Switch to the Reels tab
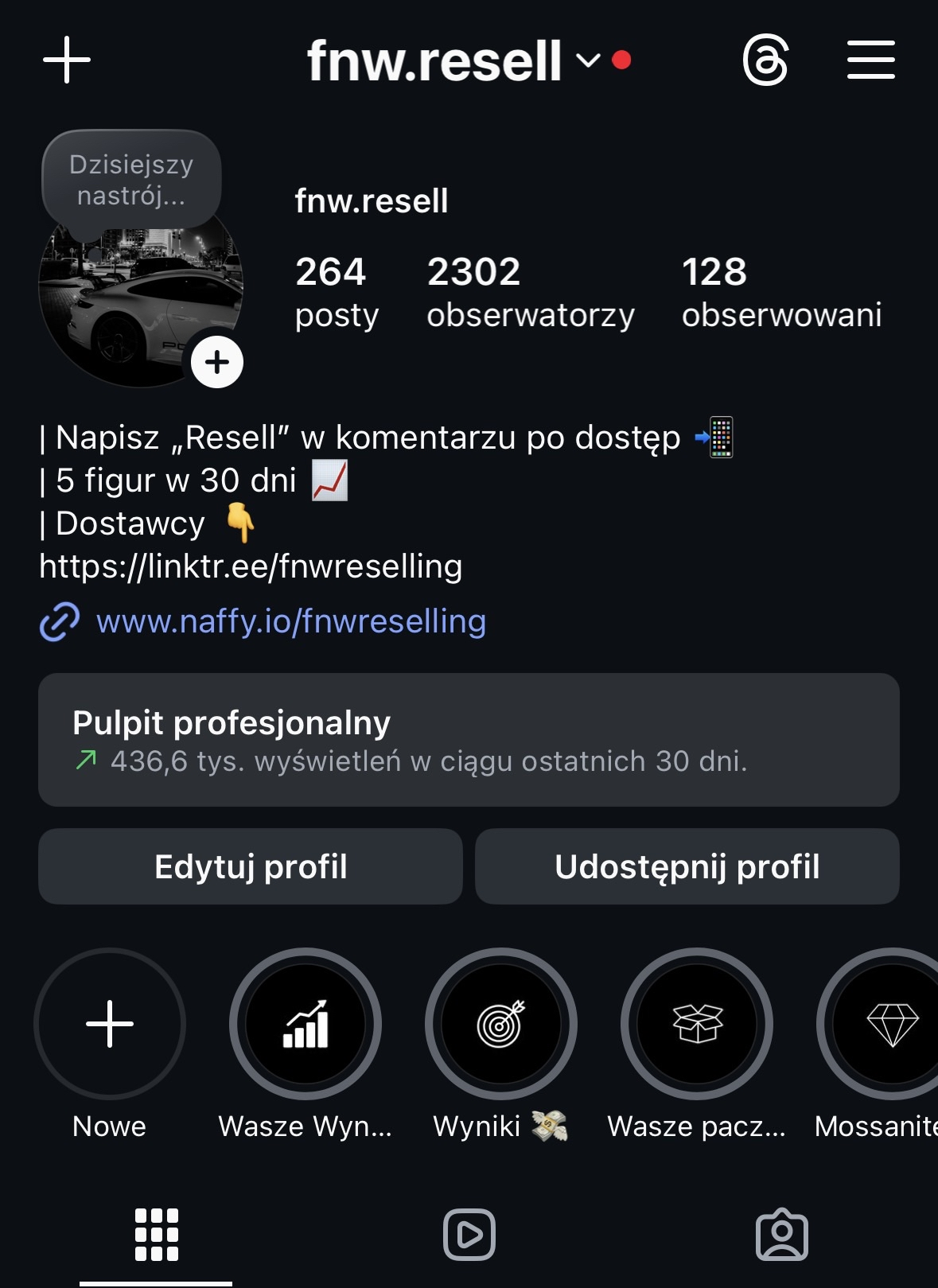Viewport: 938px width, 1288px height. (x=469, y=1235)
